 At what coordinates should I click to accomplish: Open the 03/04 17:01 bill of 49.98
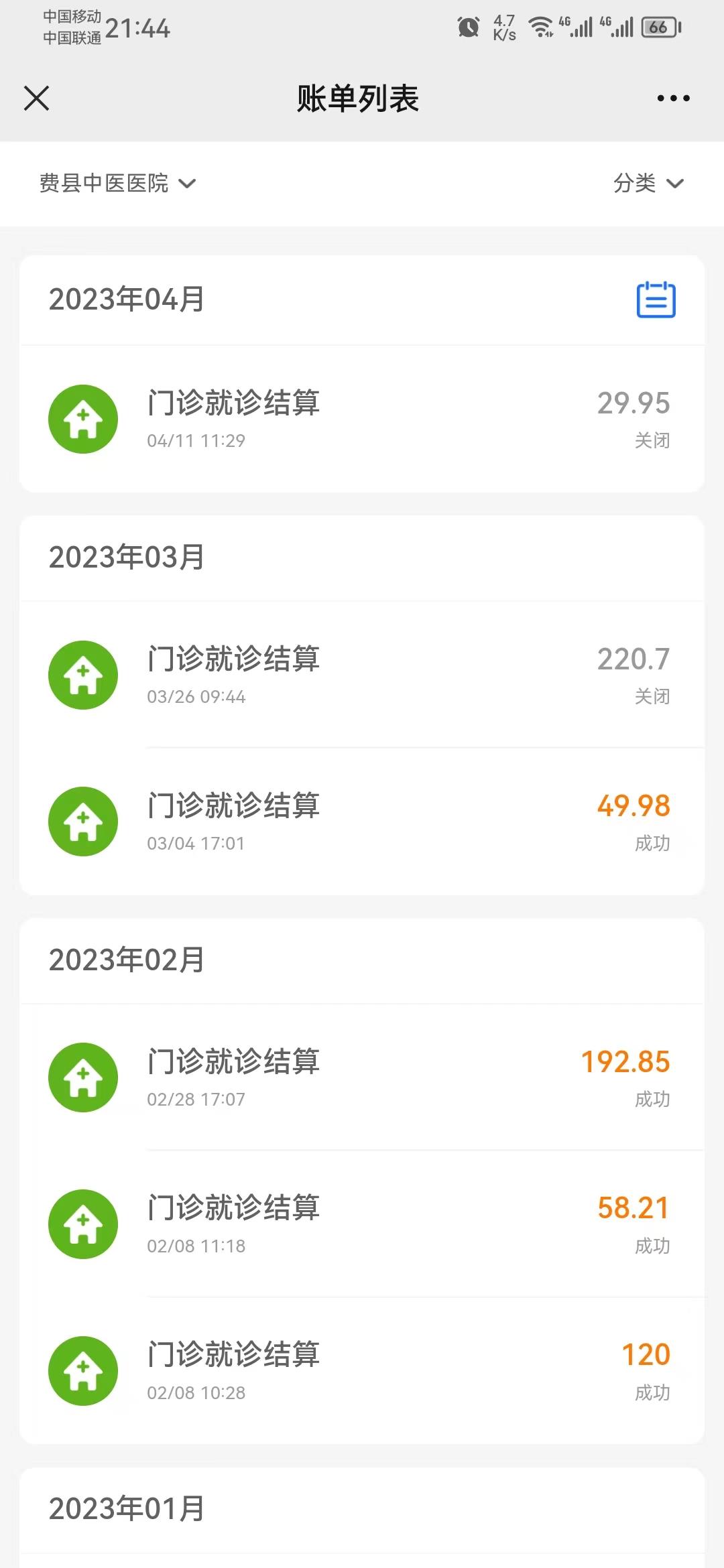[x=362, y=822]
